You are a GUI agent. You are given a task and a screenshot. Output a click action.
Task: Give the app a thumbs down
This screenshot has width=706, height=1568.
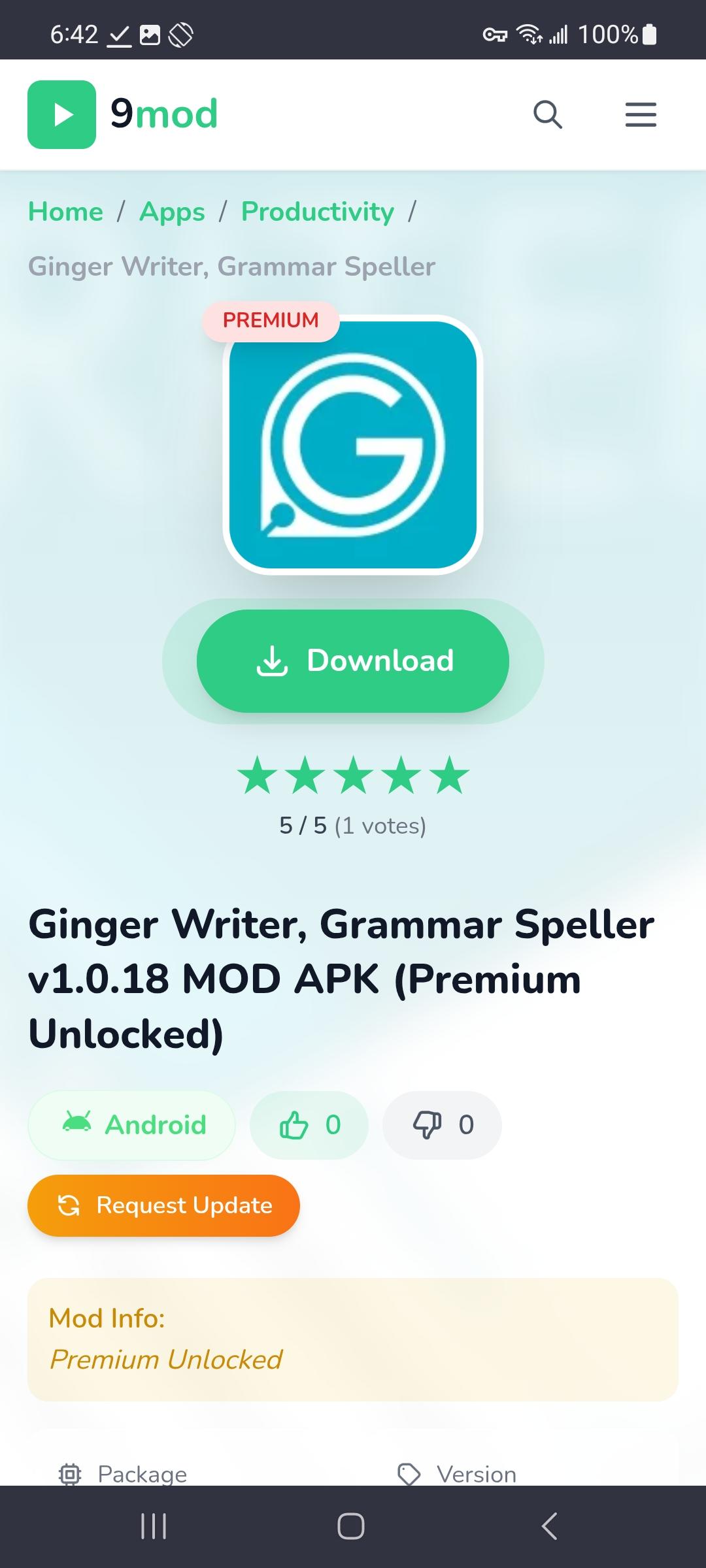(443, 1125)
